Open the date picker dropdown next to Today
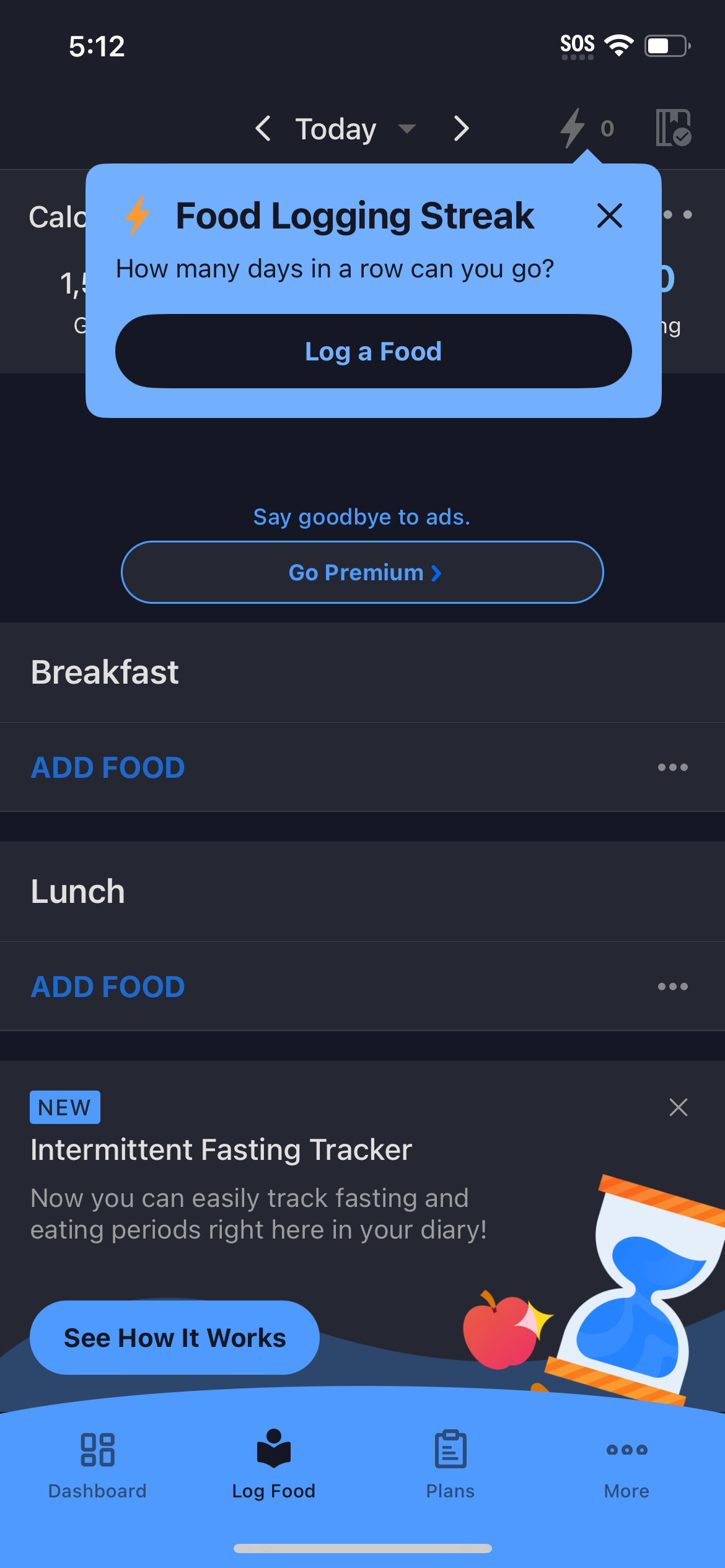The width and height of the screenshot is (725, 1568). click(x=406, y=129)
